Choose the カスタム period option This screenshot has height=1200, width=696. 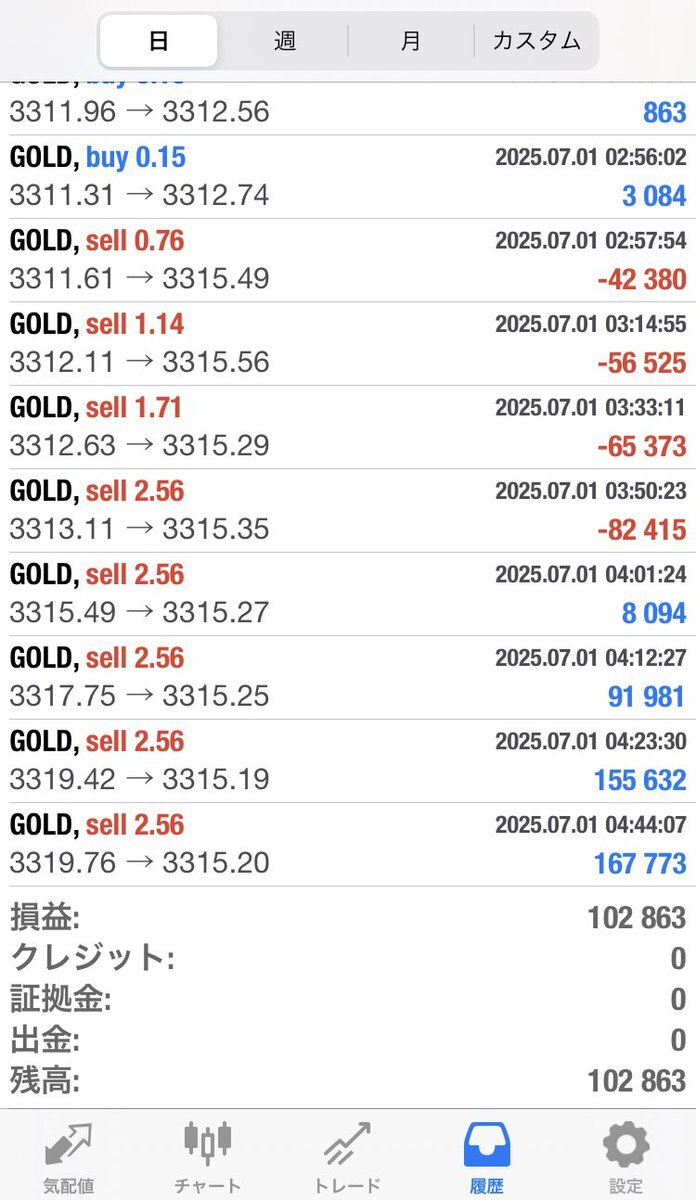coord(536,41)
